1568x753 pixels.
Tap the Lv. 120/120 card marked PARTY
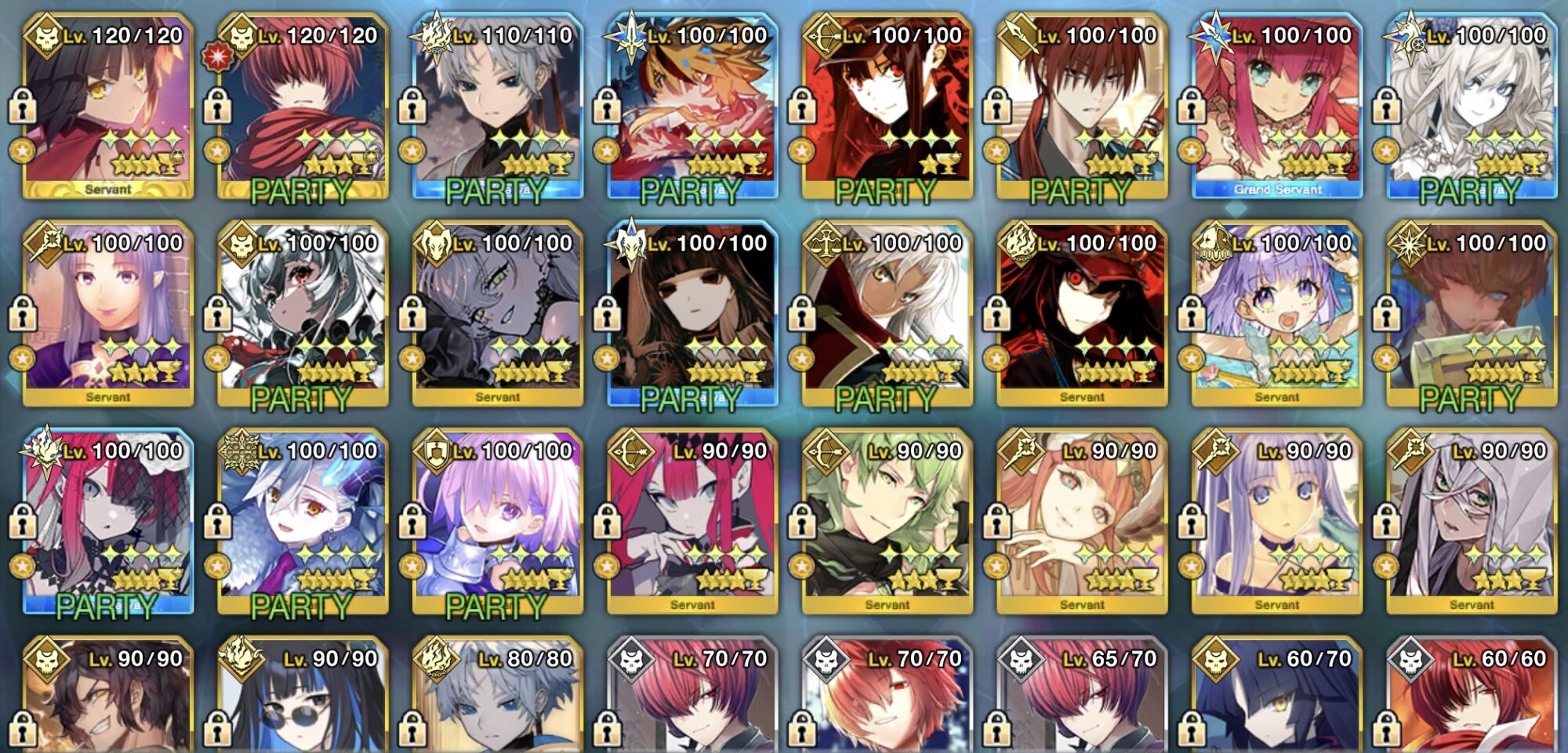point(303,106)
